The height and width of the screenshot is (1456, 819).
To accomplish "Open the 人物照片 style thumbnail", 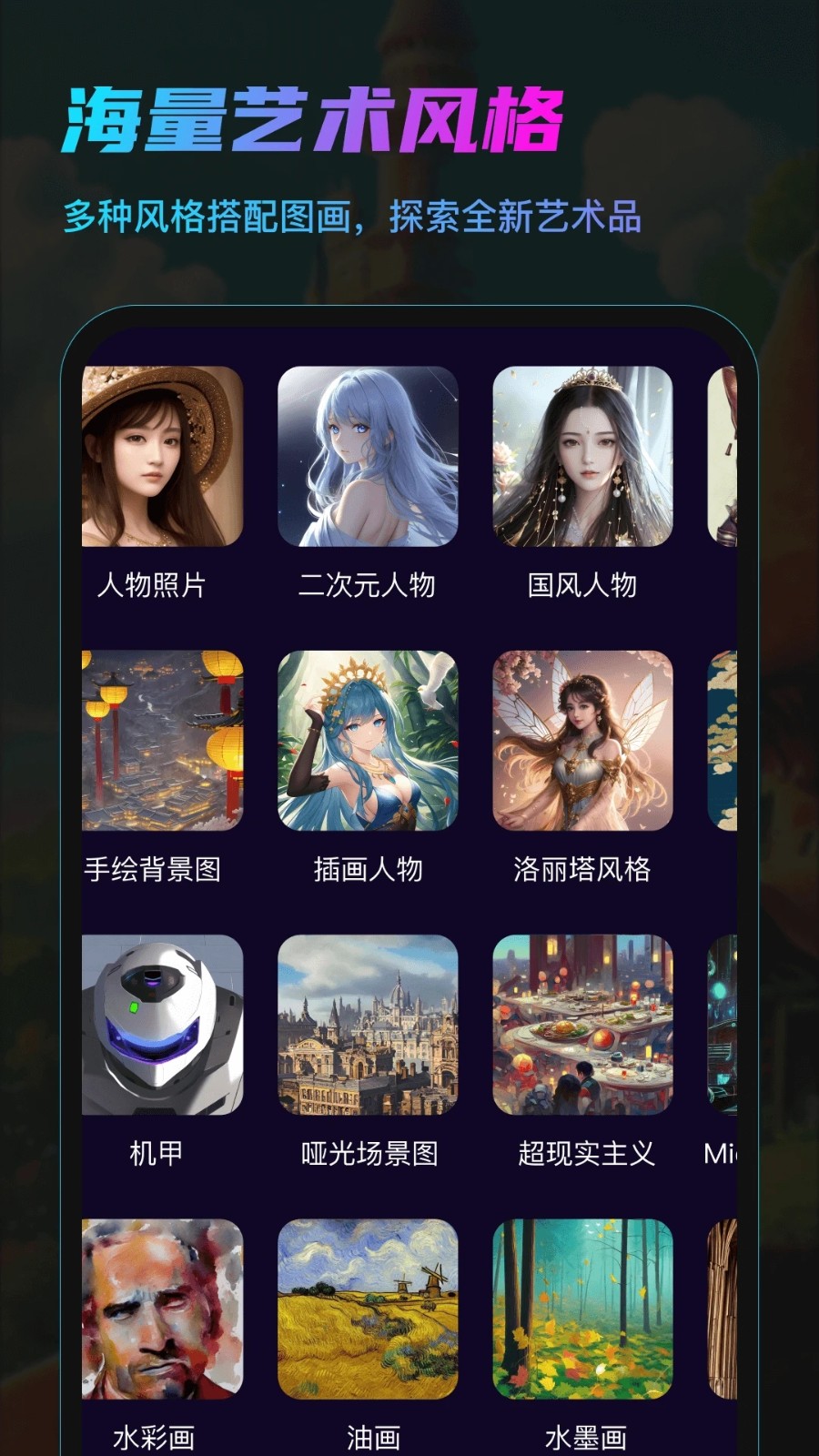I will (x=164, y=455).
